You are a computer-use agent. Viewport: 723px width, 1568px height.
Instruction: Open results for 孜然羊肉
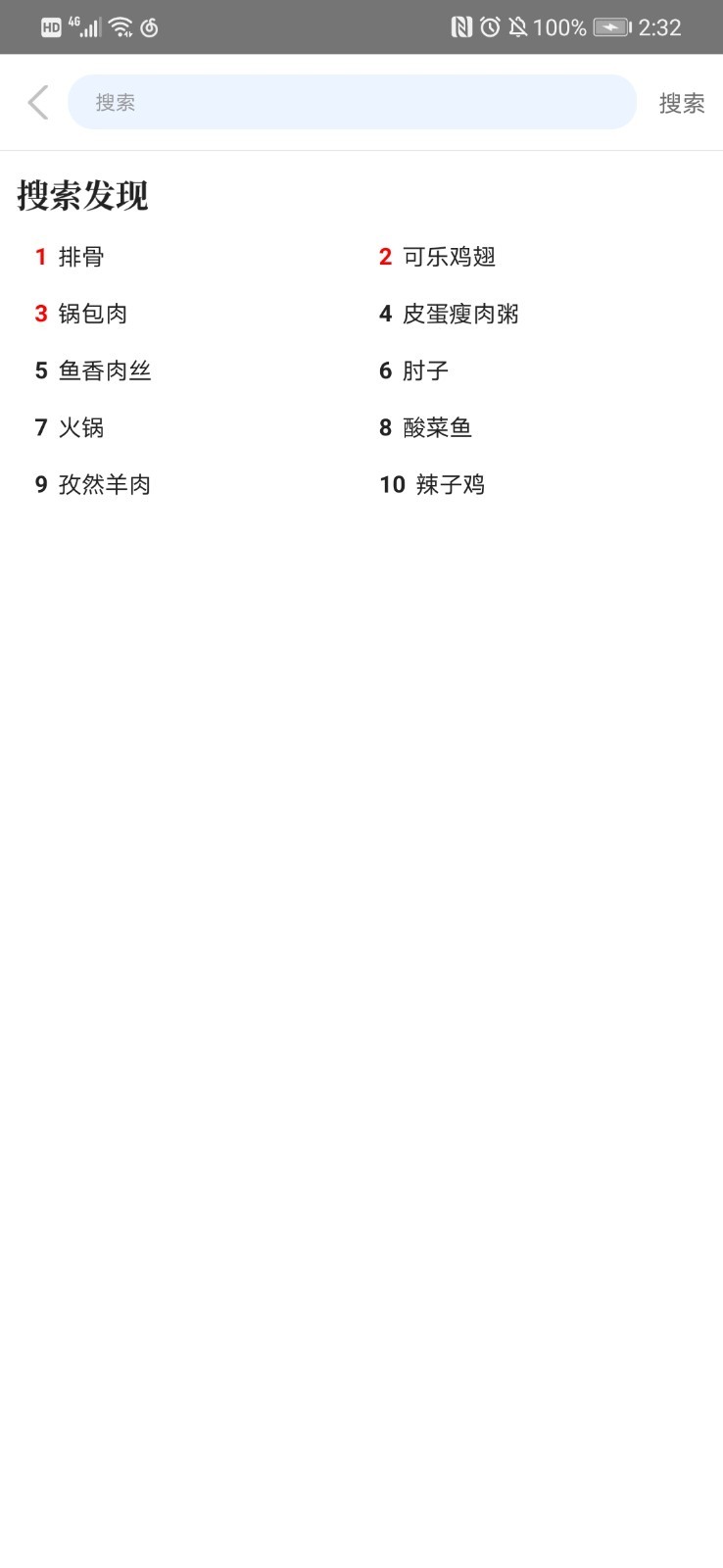[x=105, y=484]
